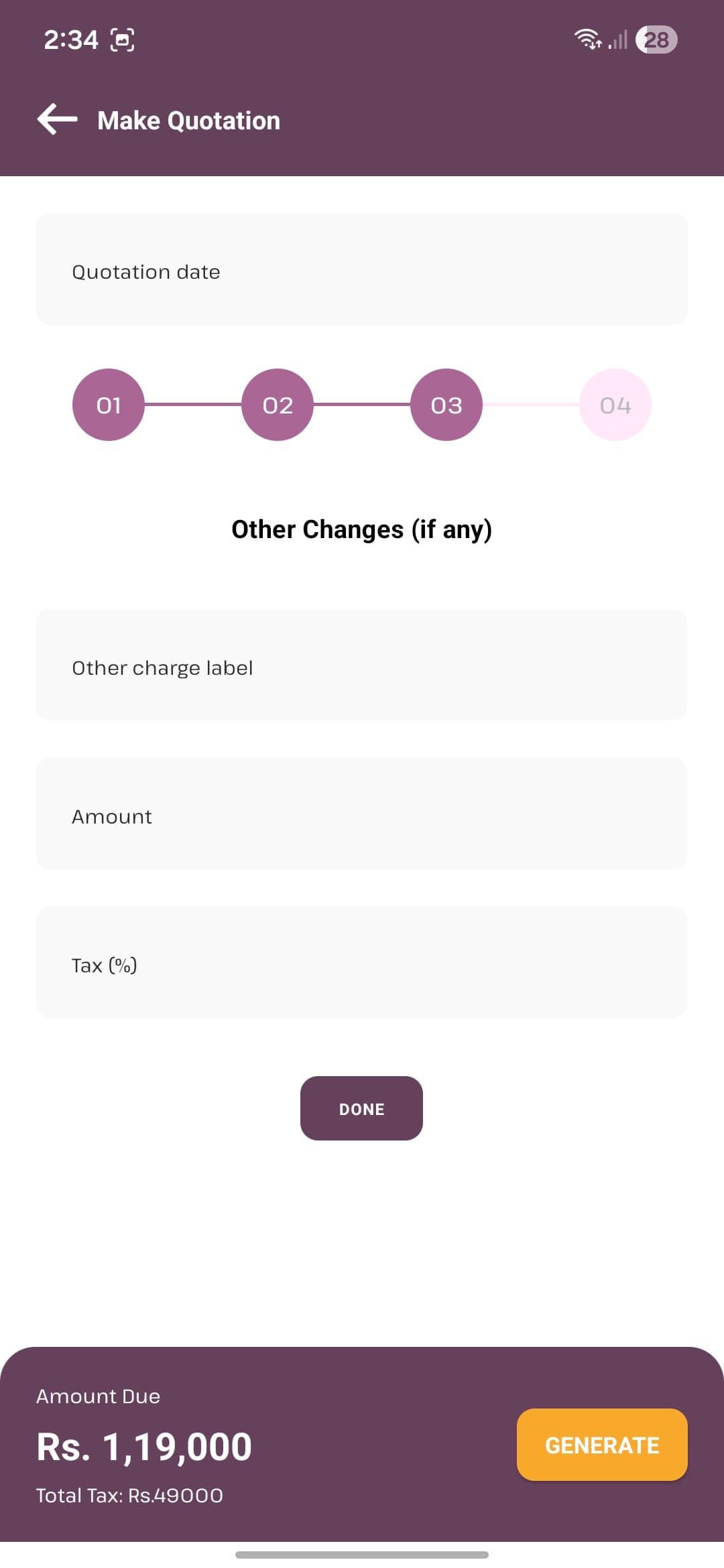Click the back arrow icon

(56, 121)
